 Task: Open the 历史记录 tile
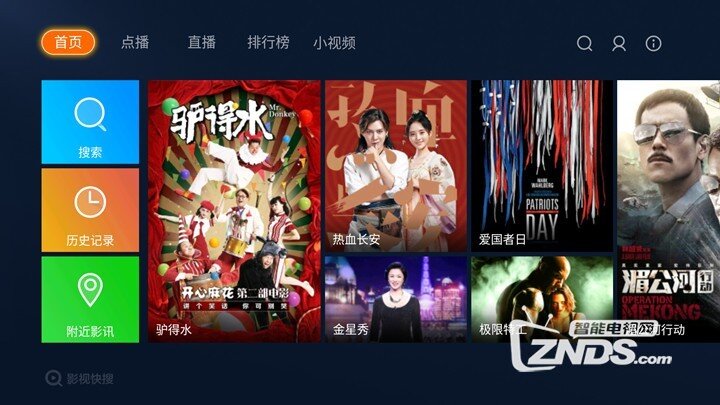click(x=90, y=210)
